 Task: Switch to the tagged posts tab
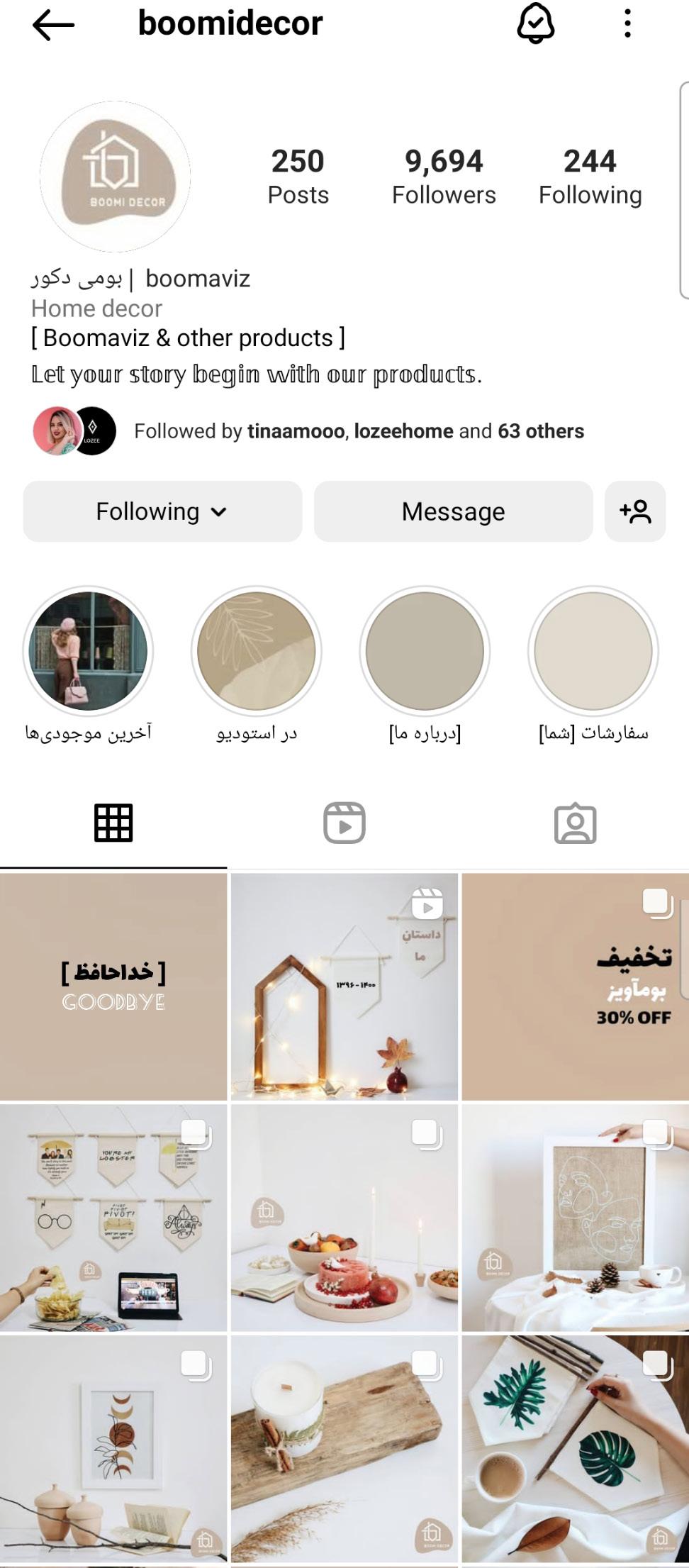575,823
